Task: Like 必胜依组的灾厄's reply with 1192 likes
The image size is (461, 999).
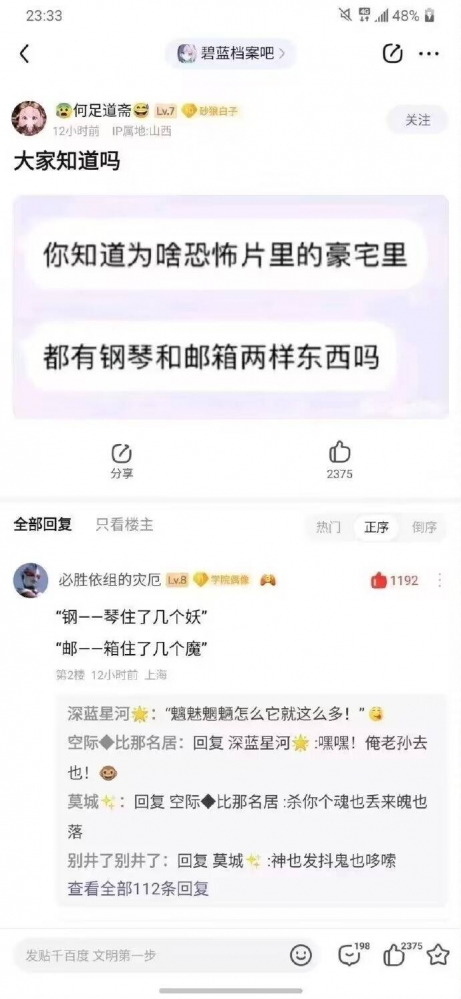Action: [394, 580]
